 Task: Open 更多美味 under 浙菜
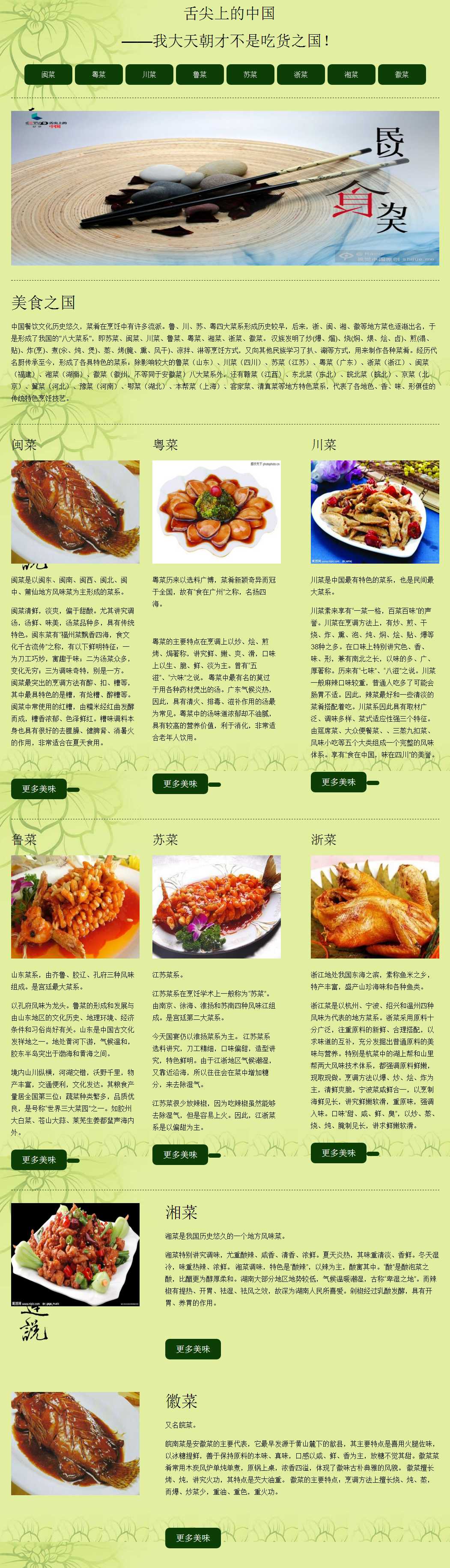[x=338, y=1153]
